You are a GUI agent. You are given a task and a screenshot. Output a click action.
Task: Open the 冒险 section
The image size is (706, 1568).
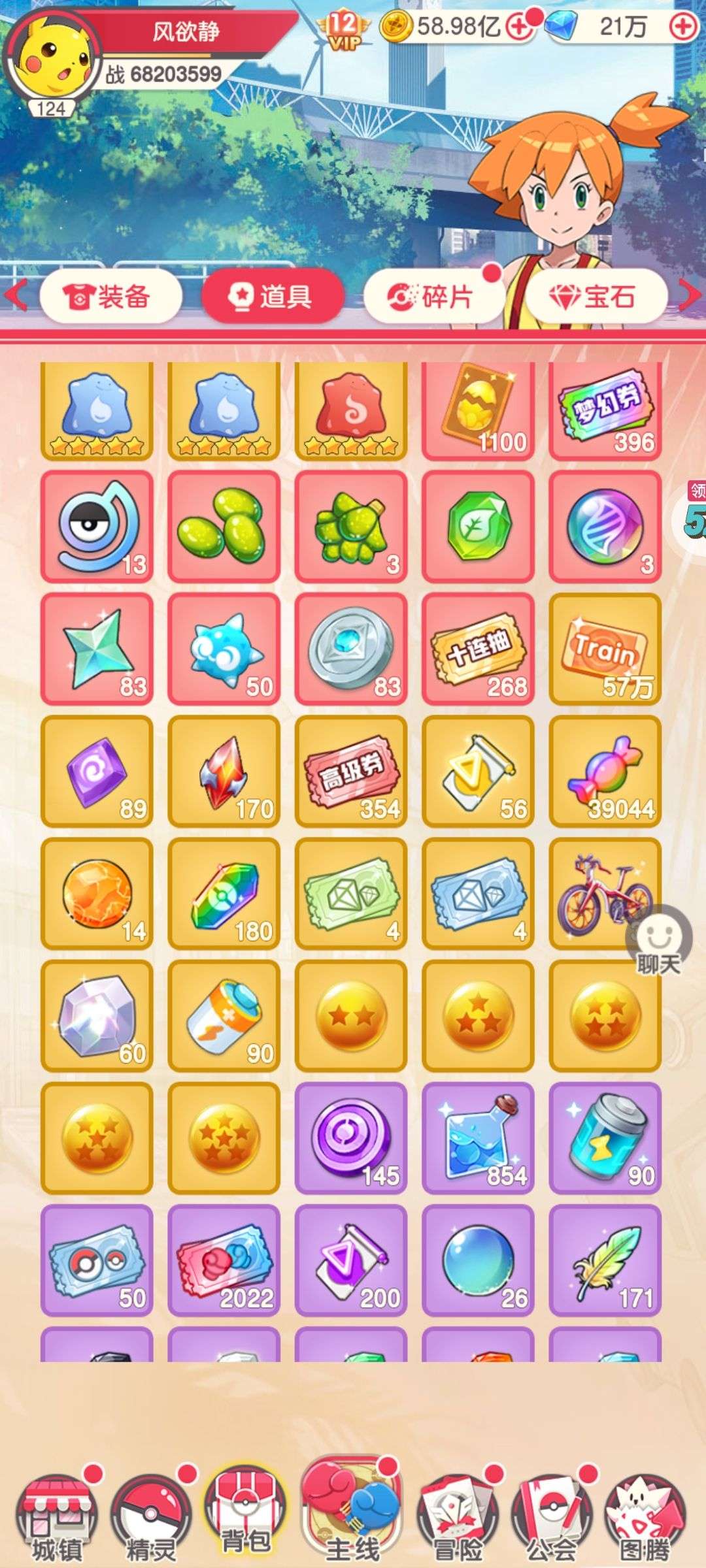458,1517
